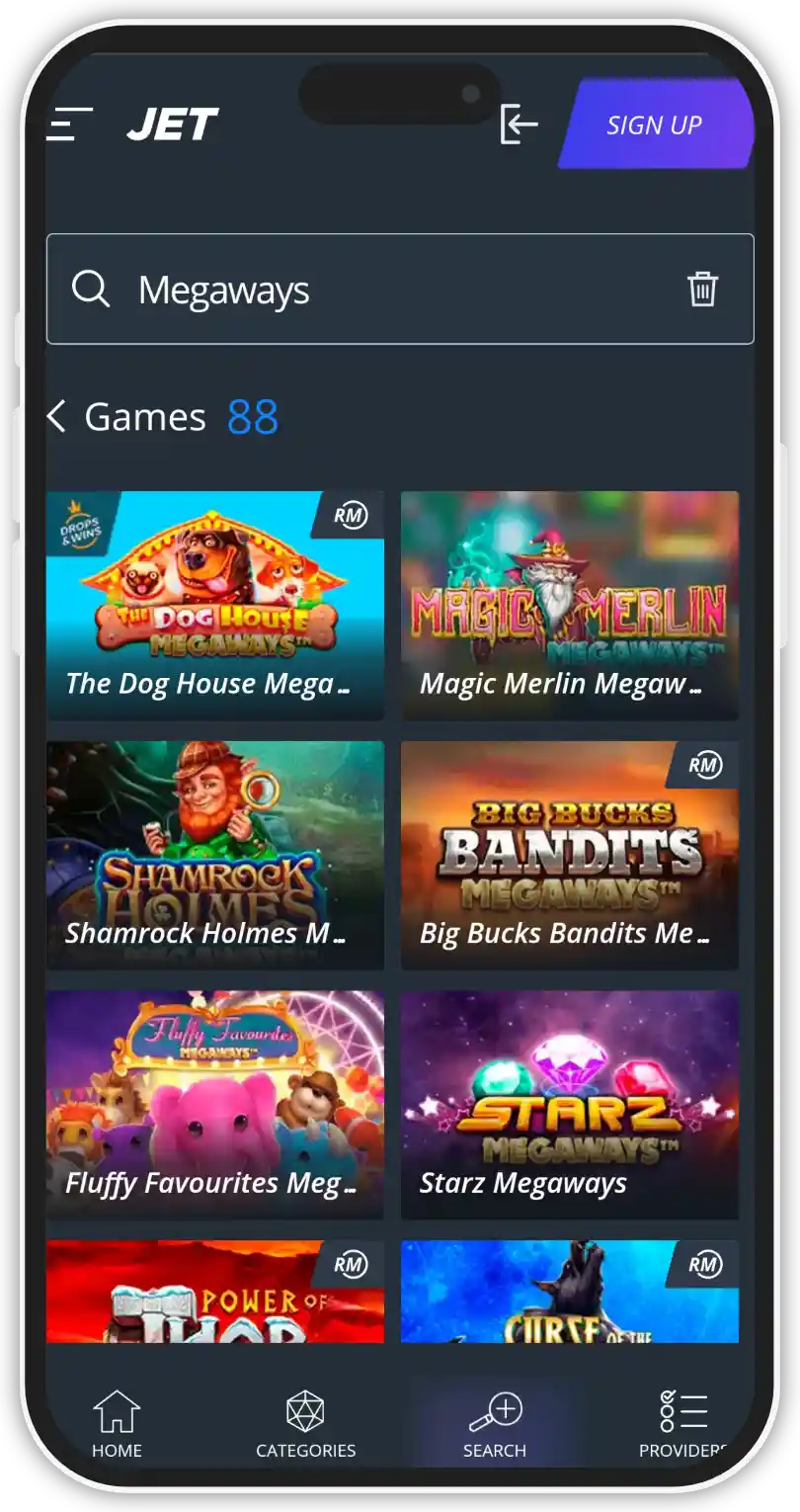
Task: Open Magic Merlin Megaways game
Action: (x=570, y=605)
